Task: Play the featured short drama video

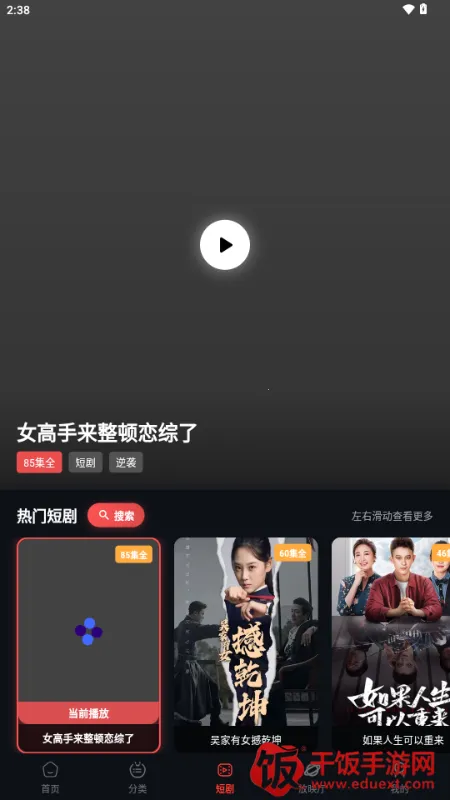Action: tap(225, 245)
